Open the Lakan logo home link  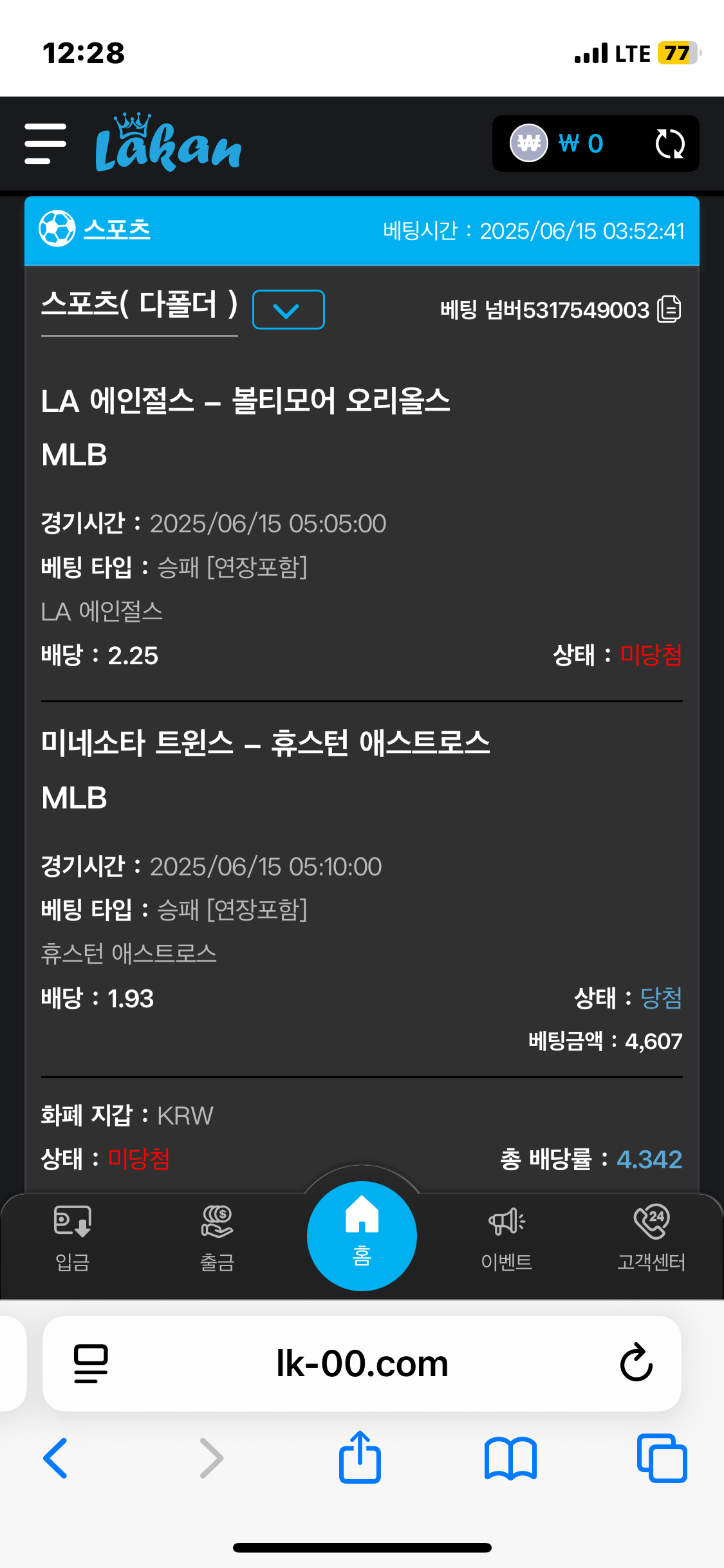168,144
